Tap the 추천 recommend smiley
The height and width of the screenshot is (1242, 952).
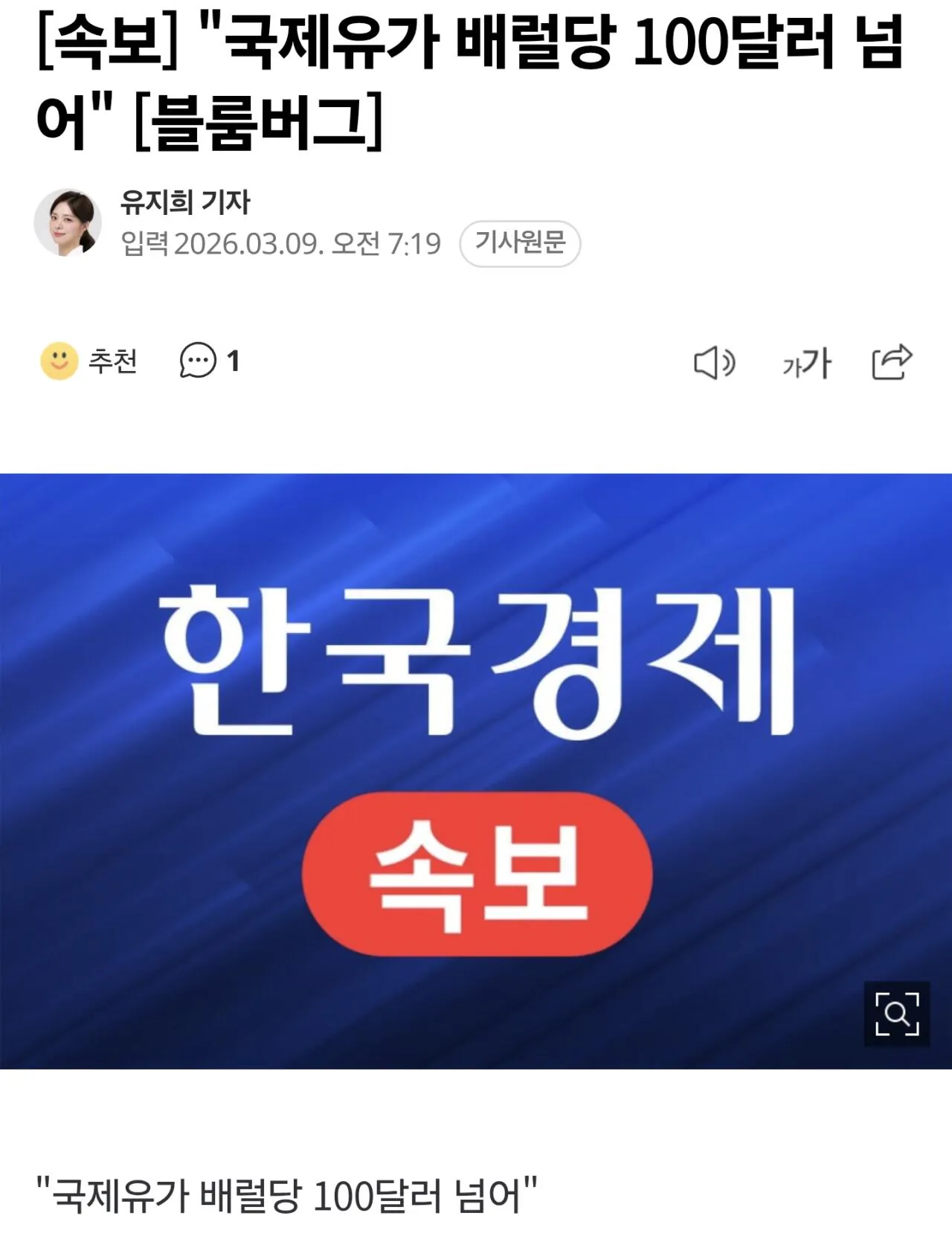(x=59, y=361)
